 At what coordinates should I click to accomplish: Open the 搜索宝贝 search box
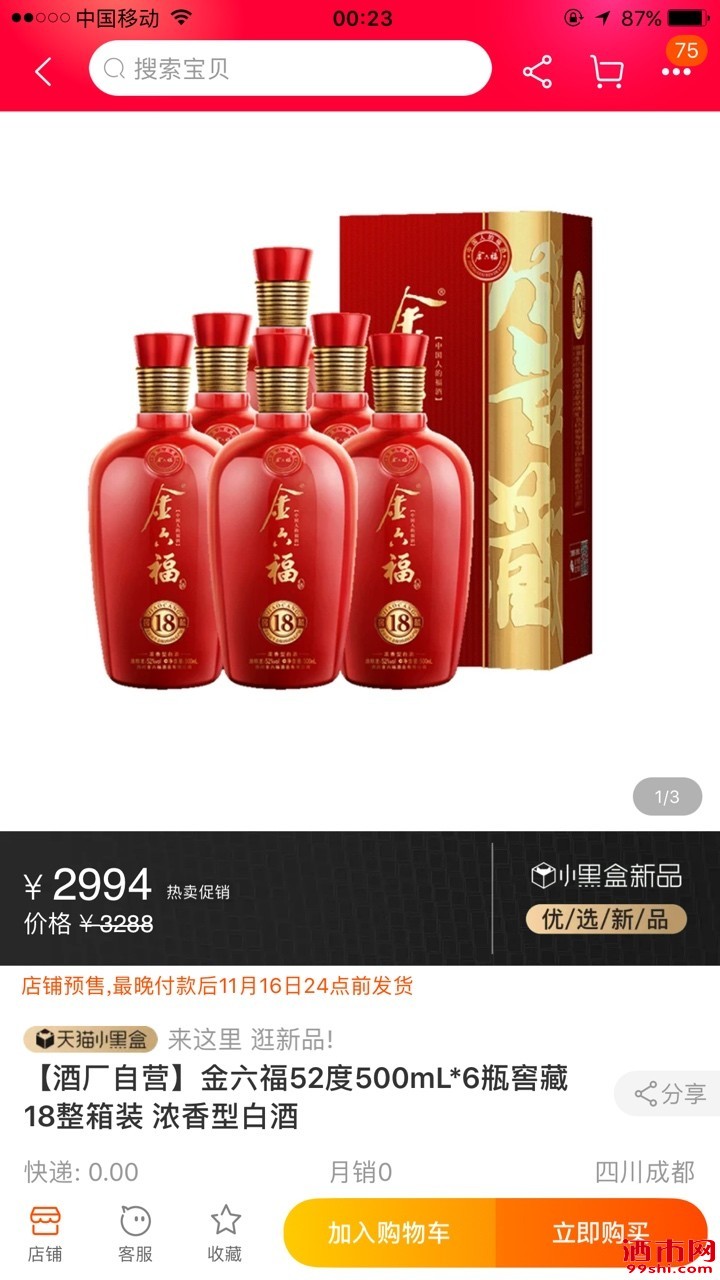(290, 69)
